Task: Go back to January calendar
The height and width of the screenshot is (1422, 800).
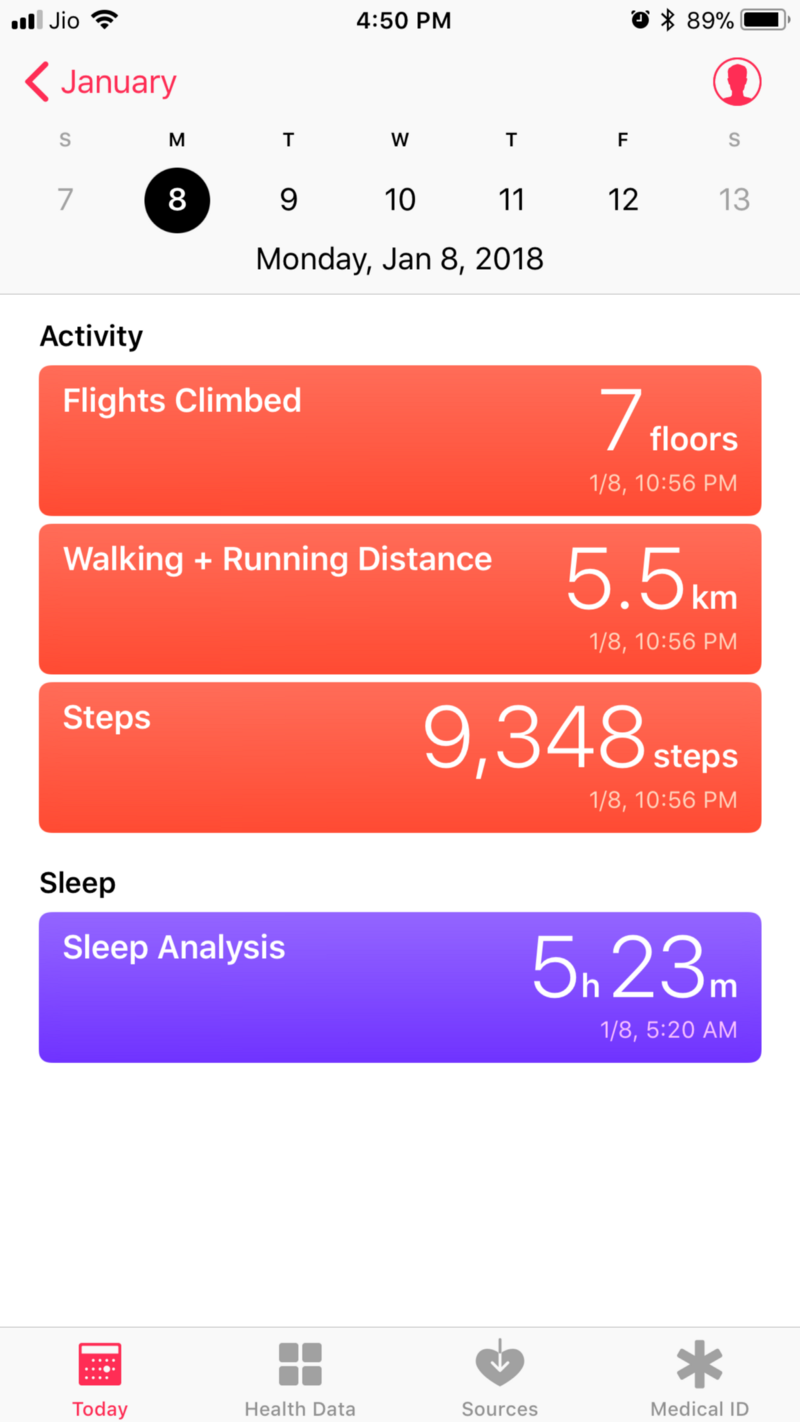Action: (x=100, y=82)
